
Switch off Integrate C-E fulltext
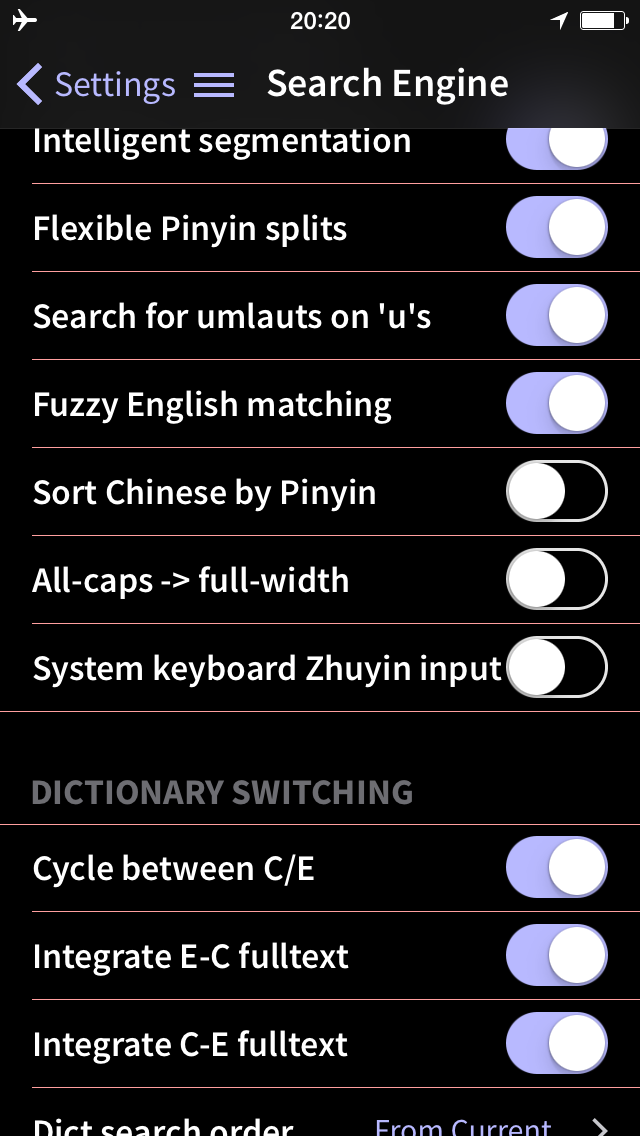557,1043
